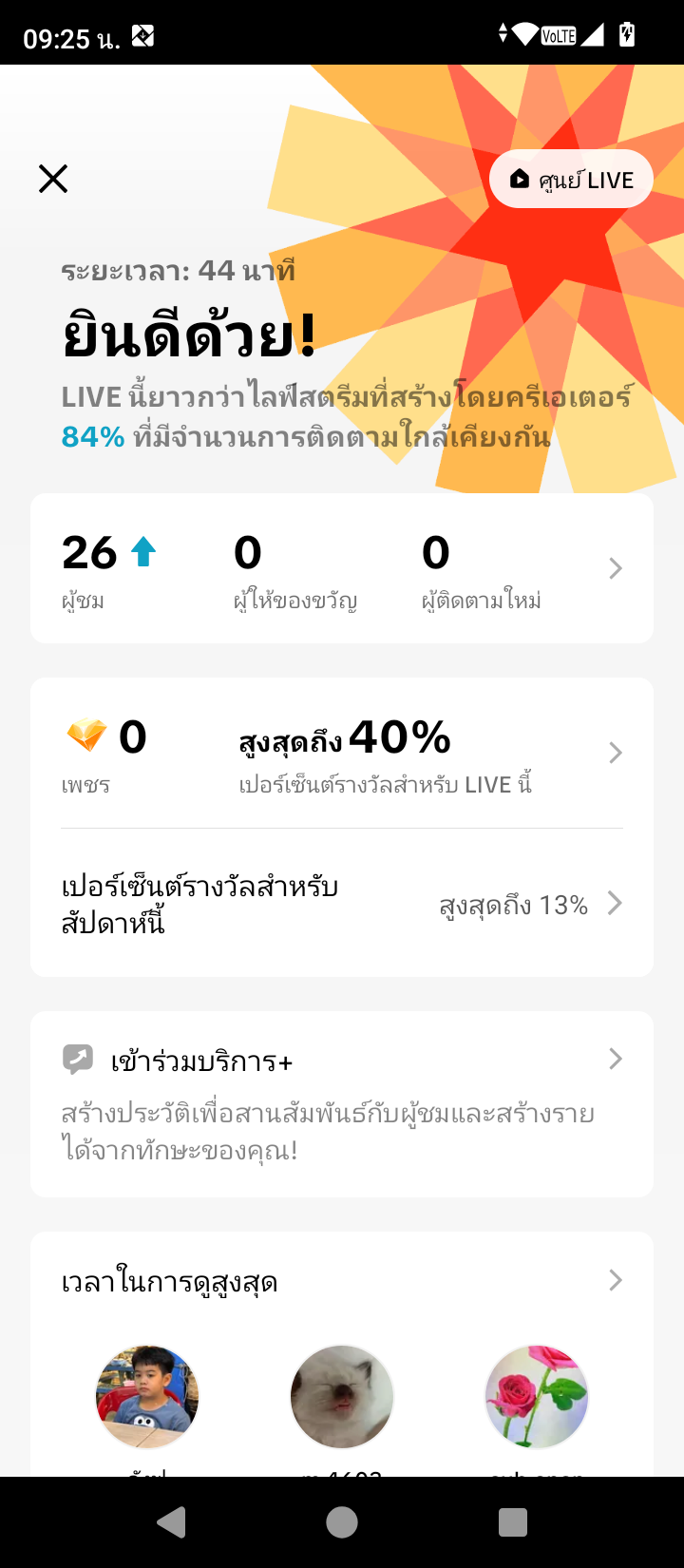Screen dimensions: 684x1568
Task: Open the viewer with rose avatar
Action: 537,1397
